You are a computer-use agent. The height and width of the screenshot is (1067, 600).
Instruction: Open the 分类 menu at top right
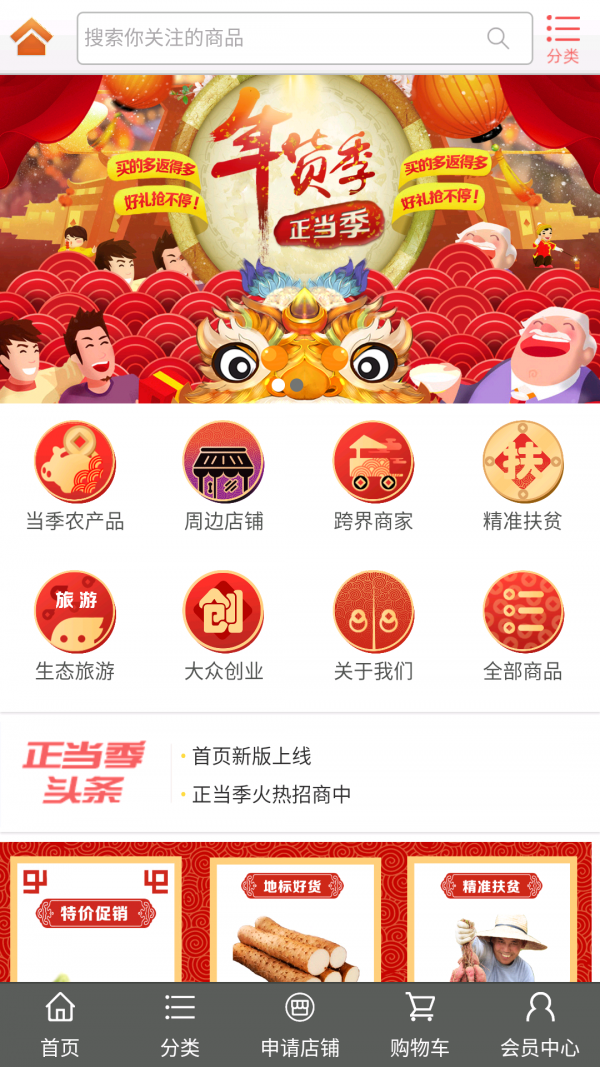tap(563, 38)
